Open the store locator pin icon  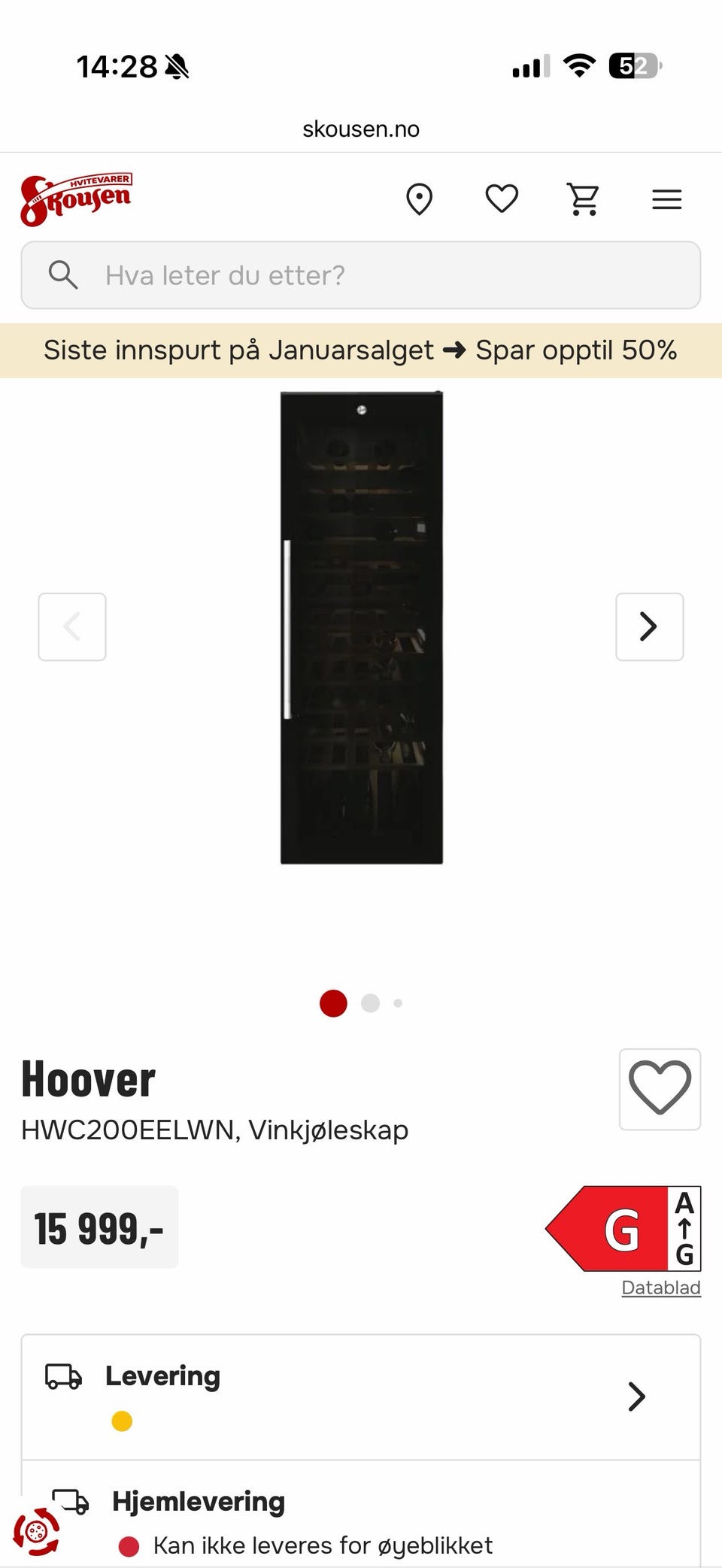pyautogui.click(x=420, y=199)
